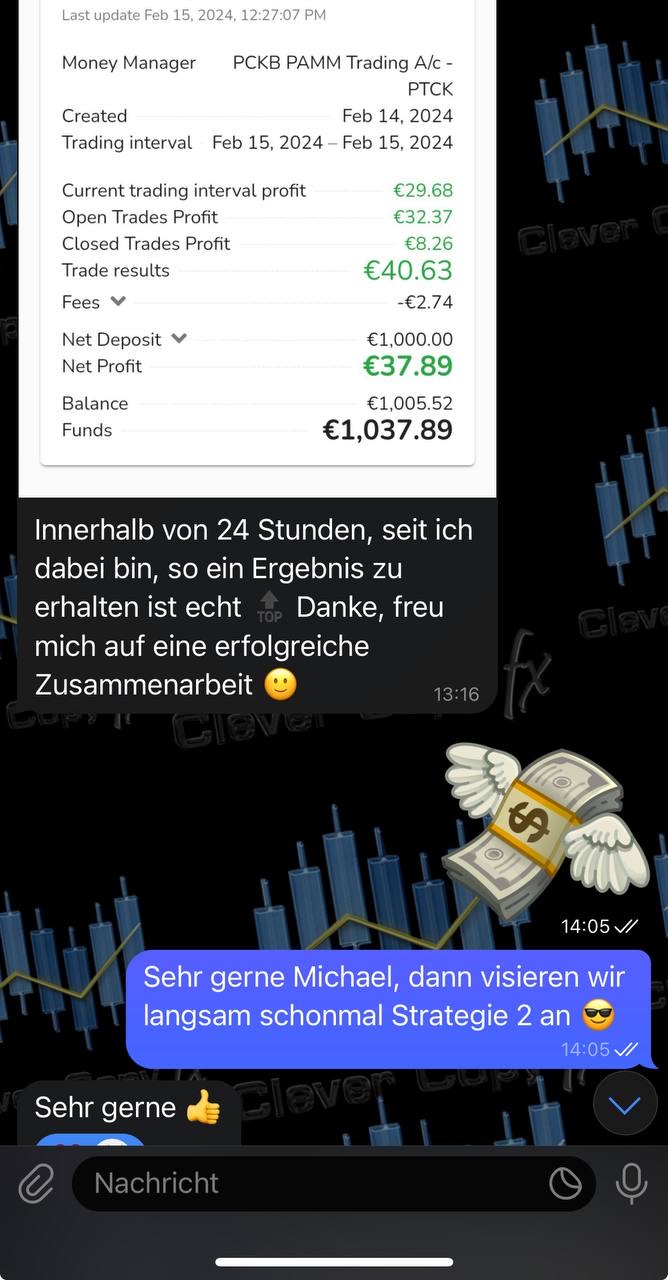Image resolution: width=668 pixels, height=1280 pixels.
Task: Open the PAMM trading screenshot image
Action: [x=257, y=240]
